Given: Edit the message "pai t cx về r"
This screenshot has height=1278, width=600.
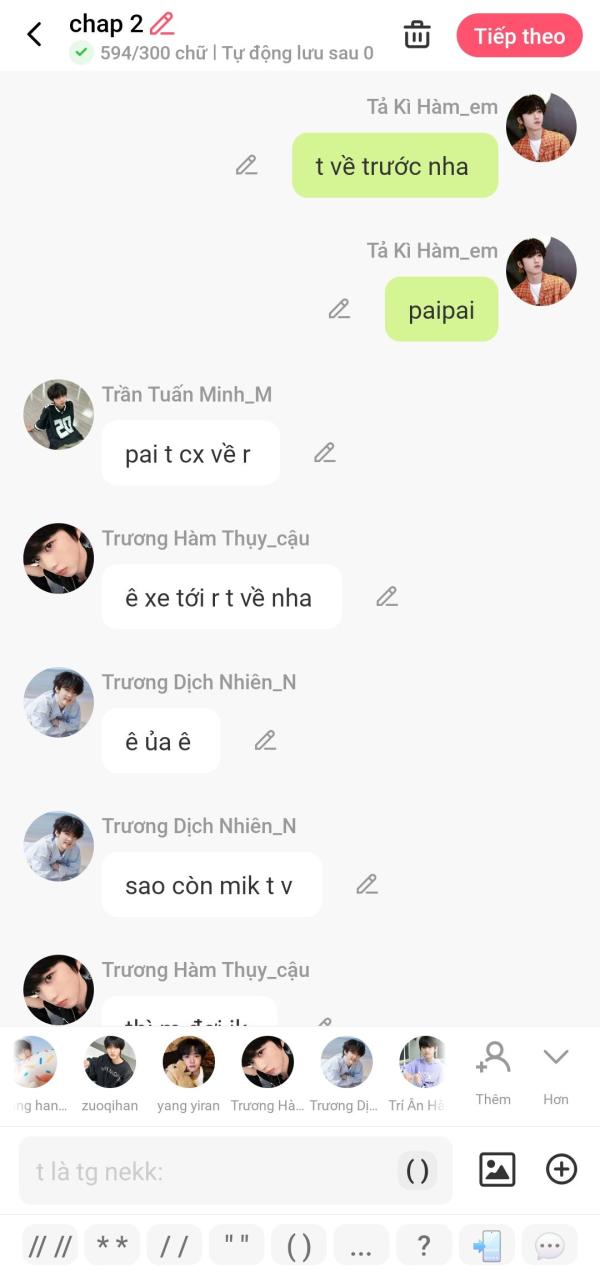Looking at the screenshot, I should pos(325,453).
